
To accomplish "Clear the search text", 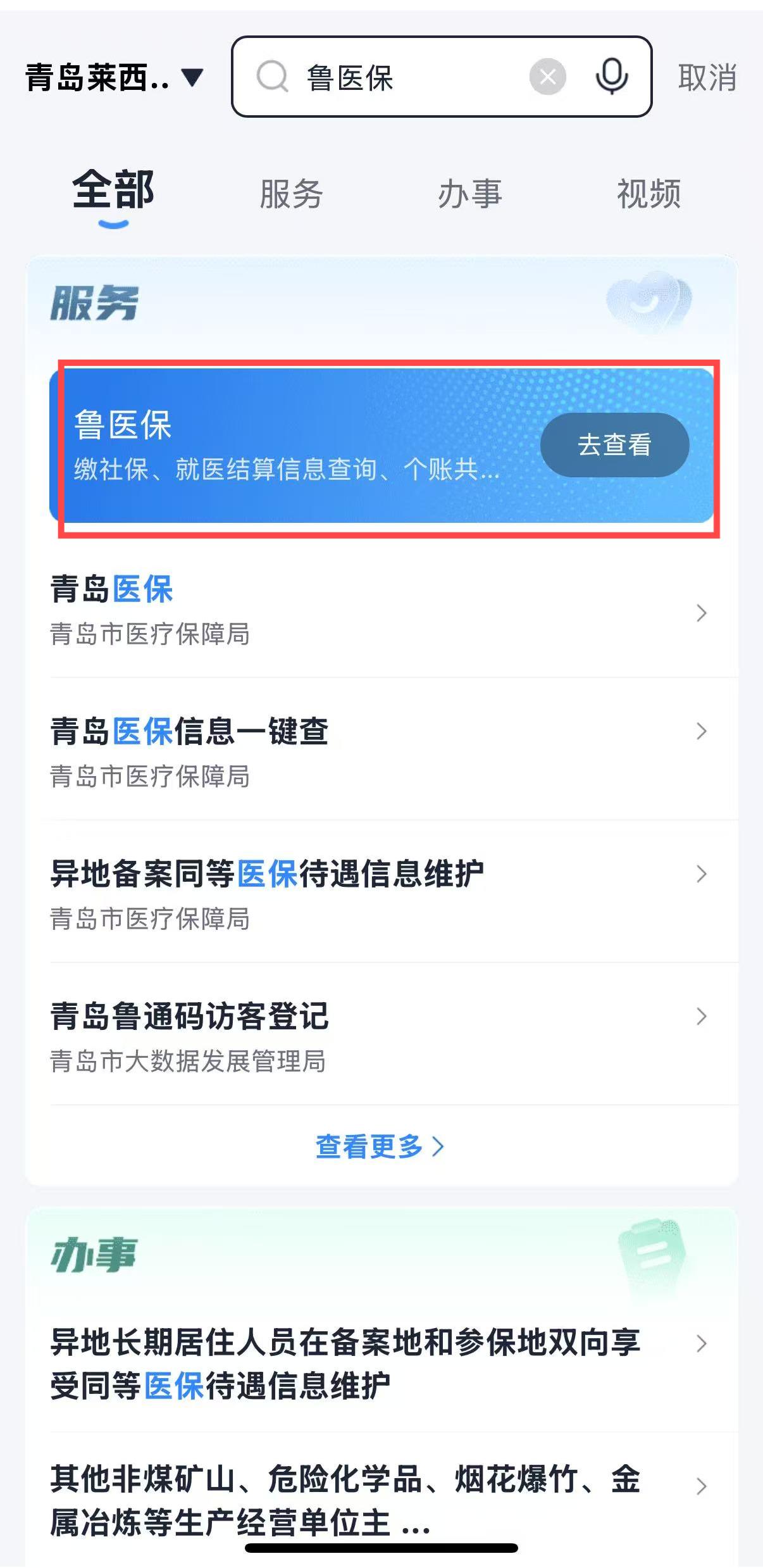I will (x=547, y=77).
